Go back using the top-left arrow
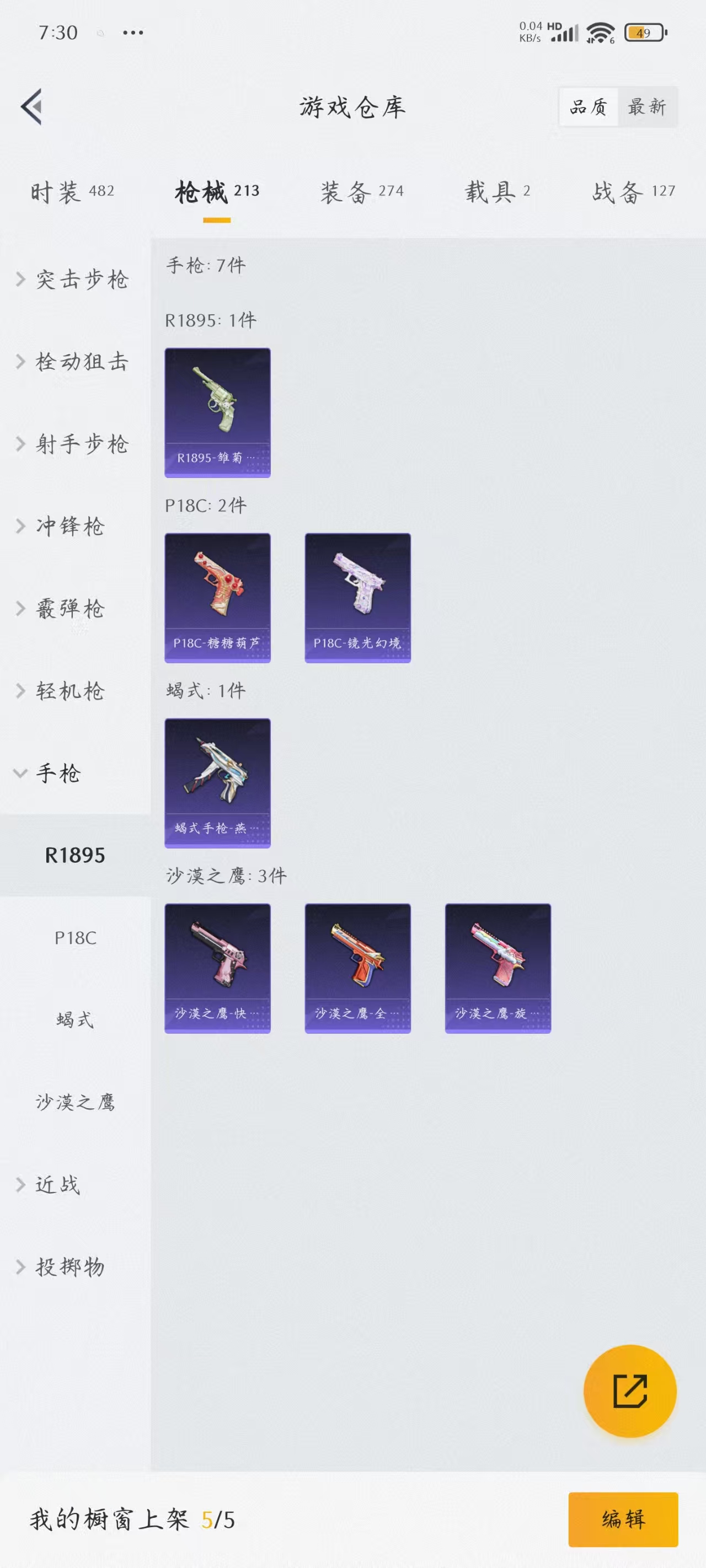706x1568 pixels. [31, 107]
